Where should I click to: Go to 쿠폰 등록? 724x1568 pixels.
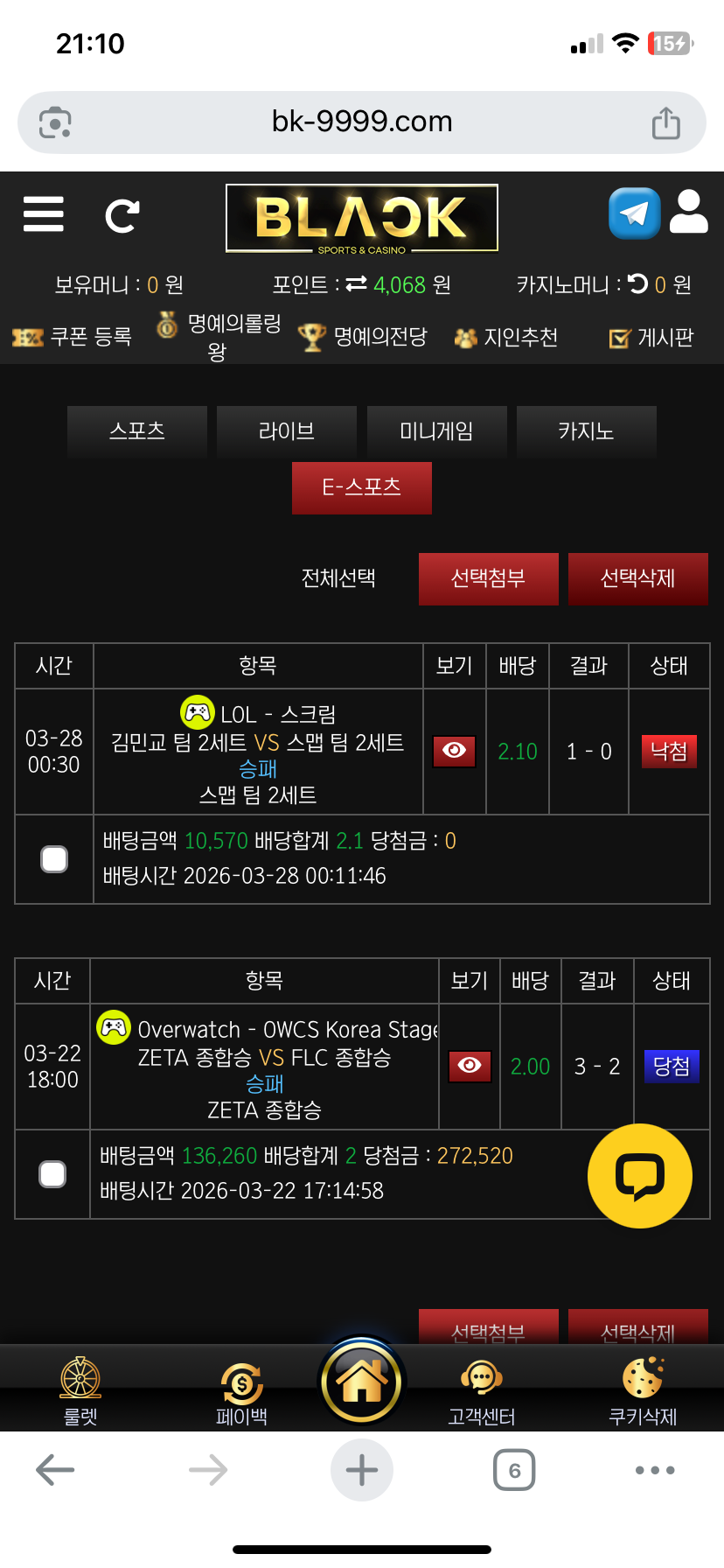tap(72, 337)
